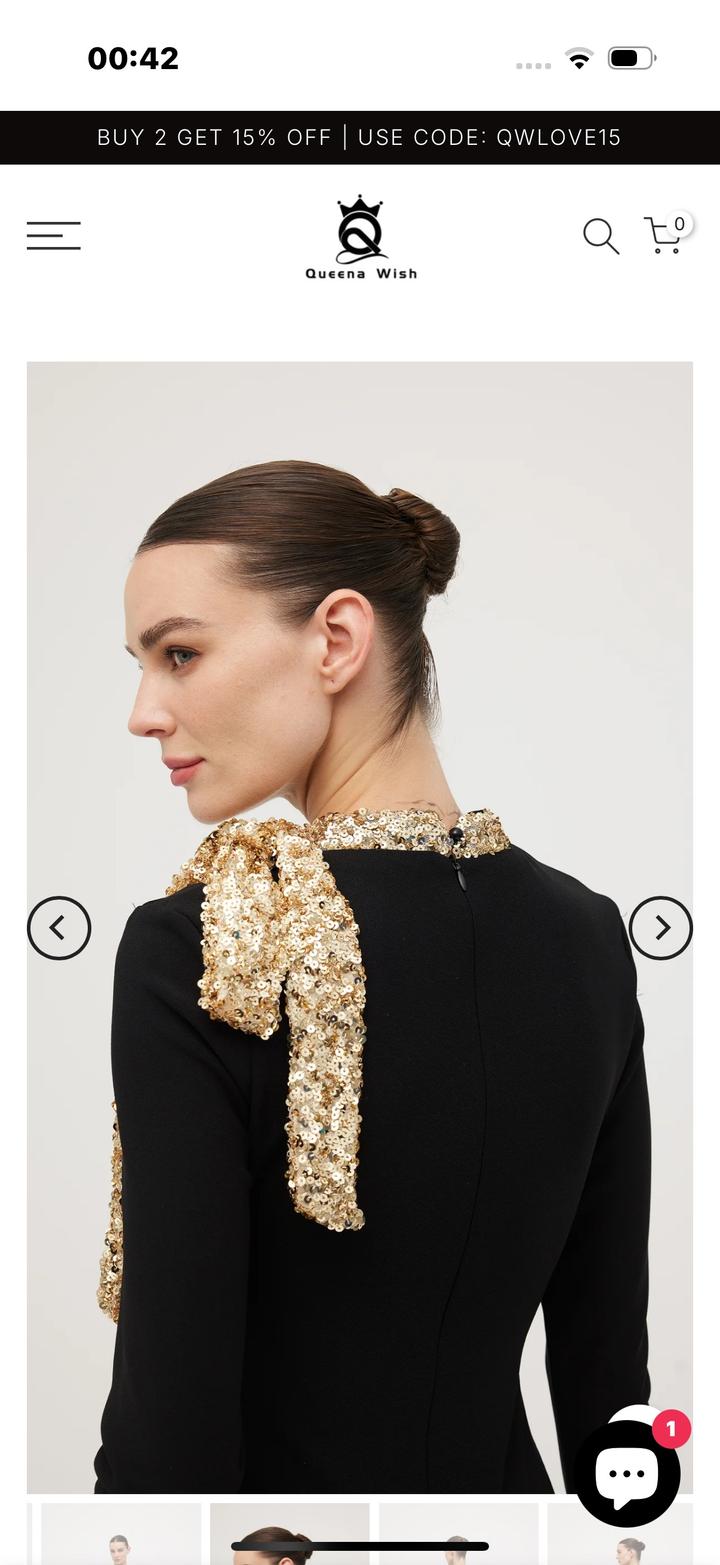
Task: Open the chat support bubble
Action: [x=627, y=1472]
